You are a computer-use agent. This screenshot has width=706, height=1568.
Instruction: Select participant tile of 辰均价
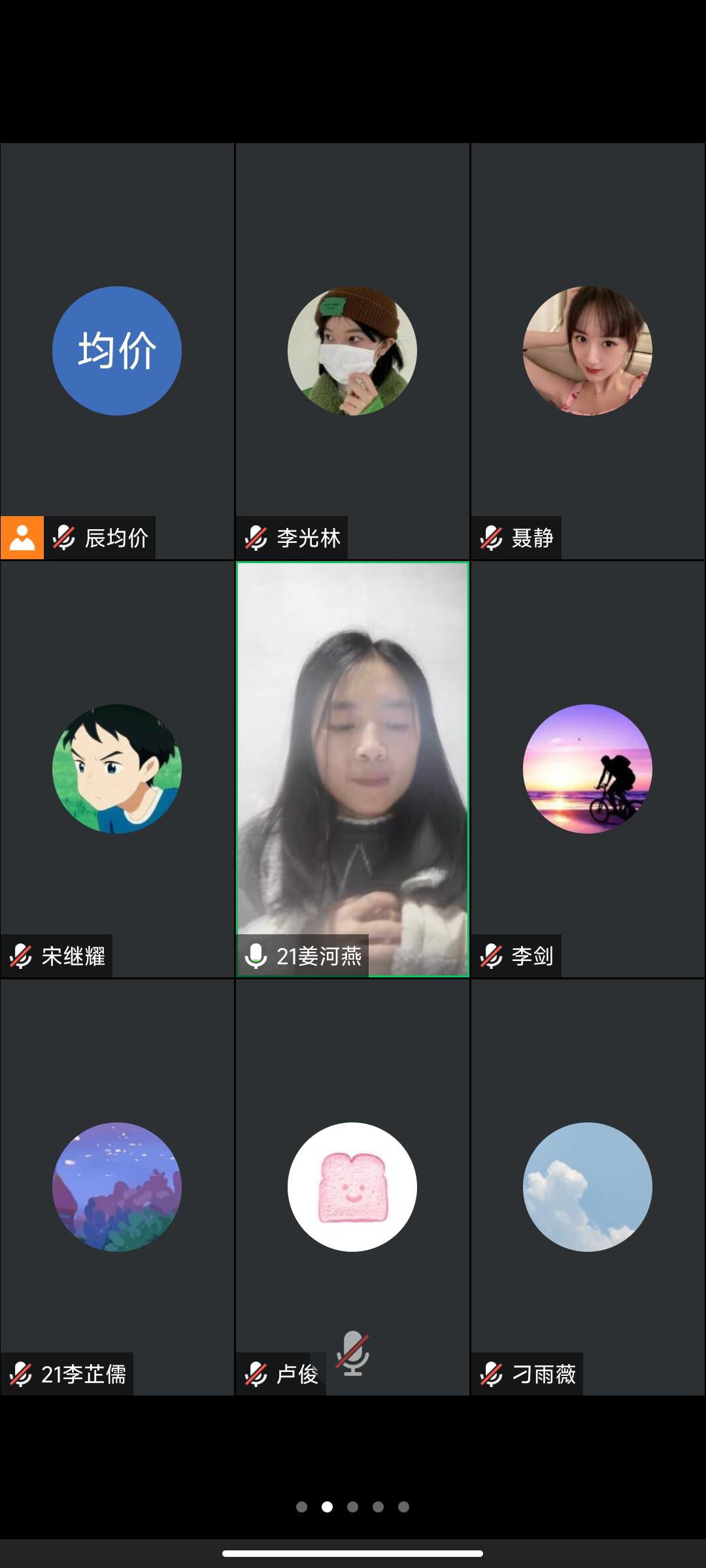(117, 351)
